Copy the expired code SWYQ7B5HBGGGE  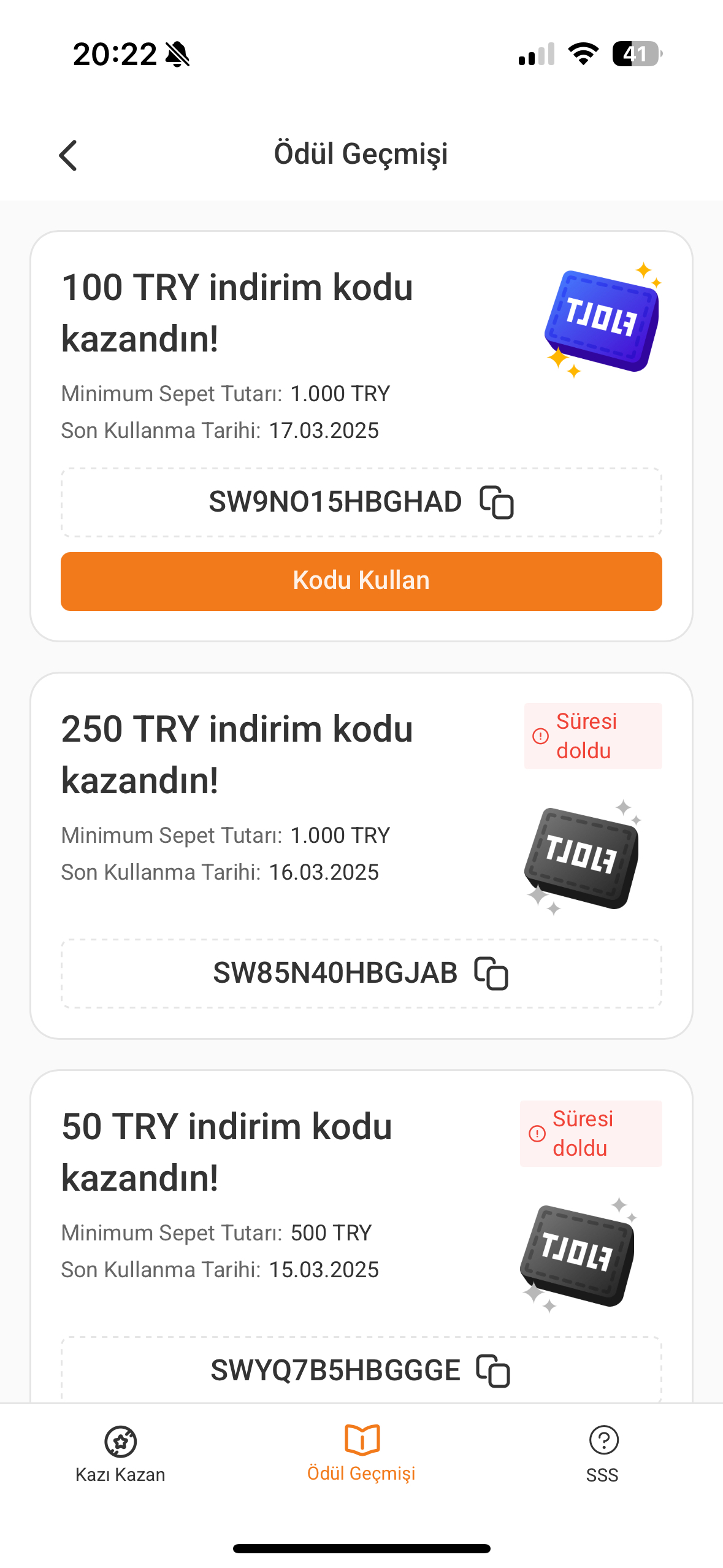tap(494, 1371)
